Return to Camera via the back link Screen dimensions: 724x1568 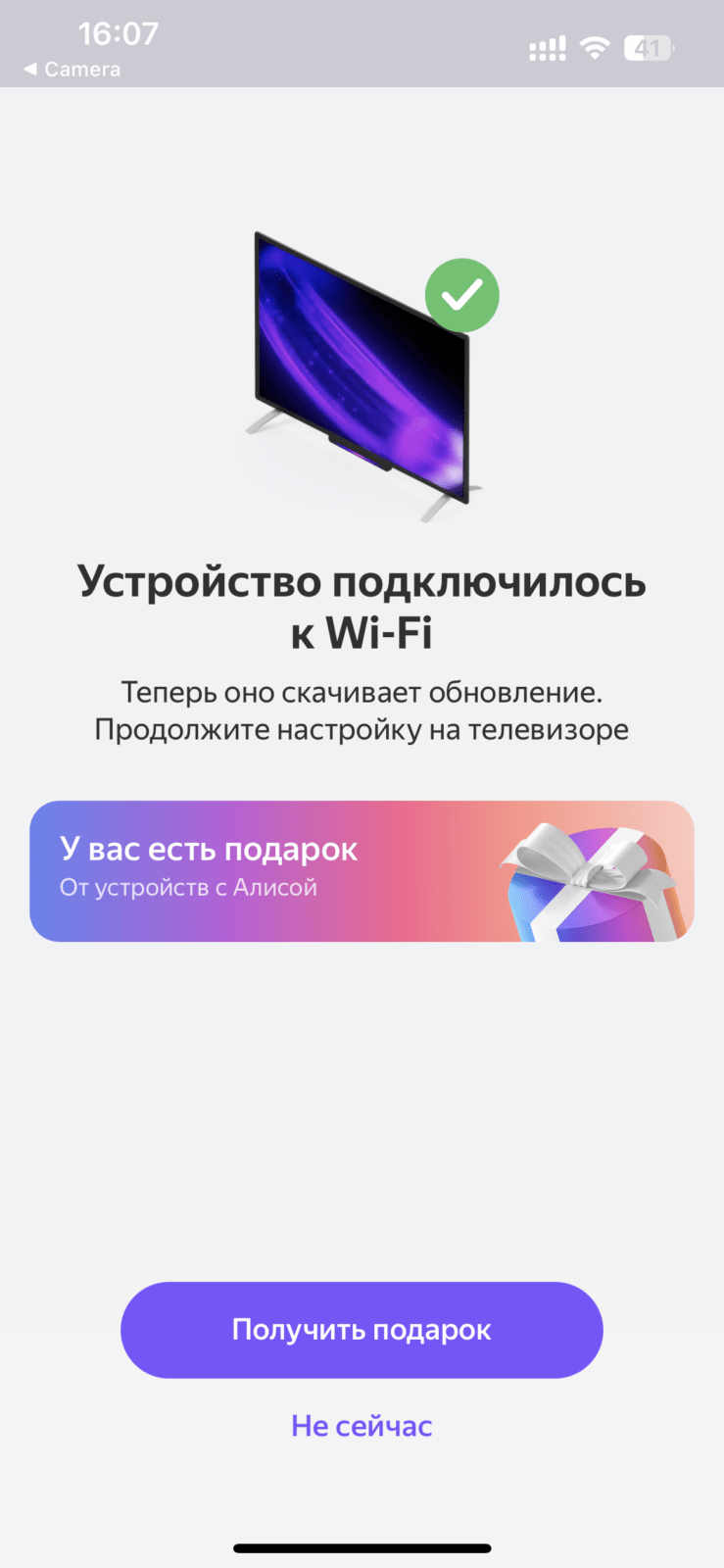[72, 70]
